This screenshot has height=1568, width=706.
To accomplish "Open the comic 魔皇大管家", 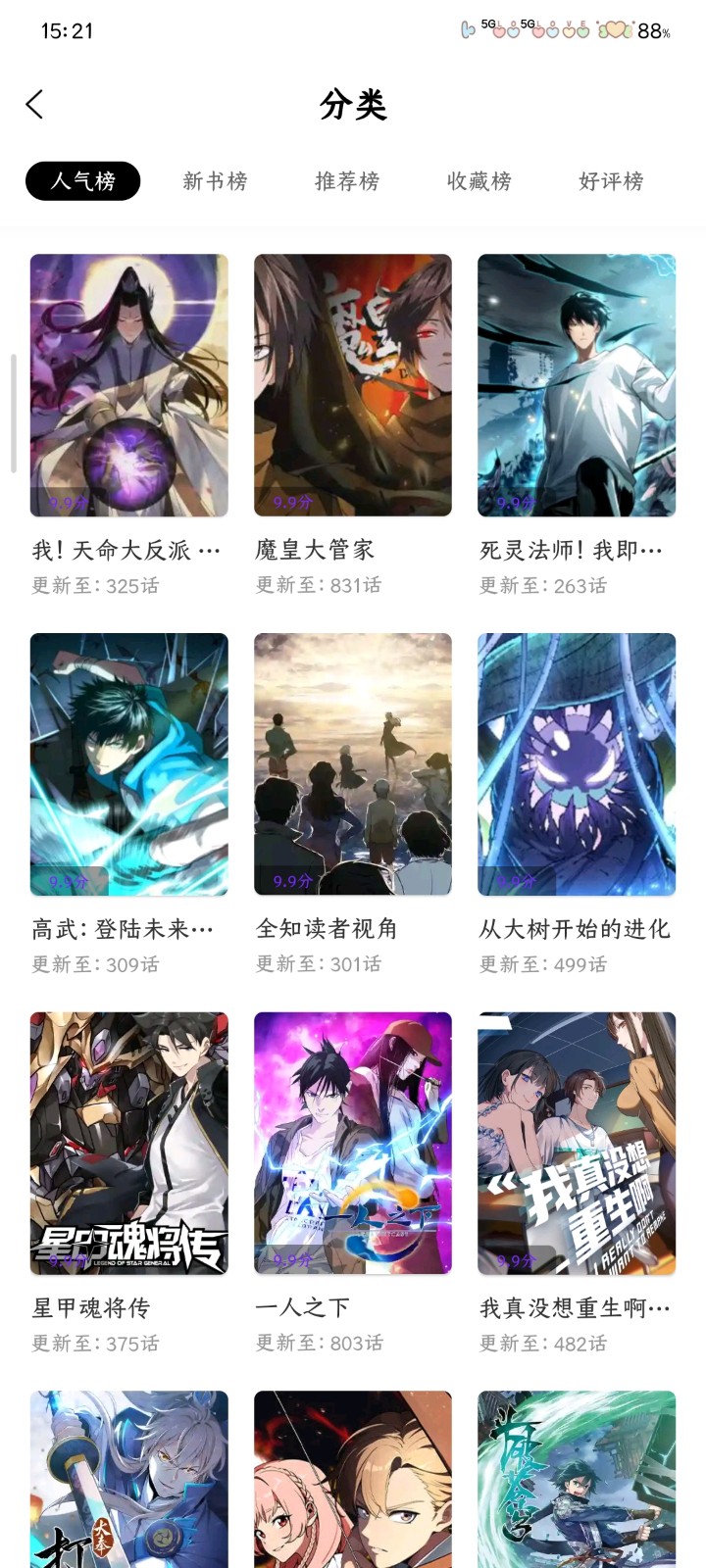I will (x=353, y=384).
